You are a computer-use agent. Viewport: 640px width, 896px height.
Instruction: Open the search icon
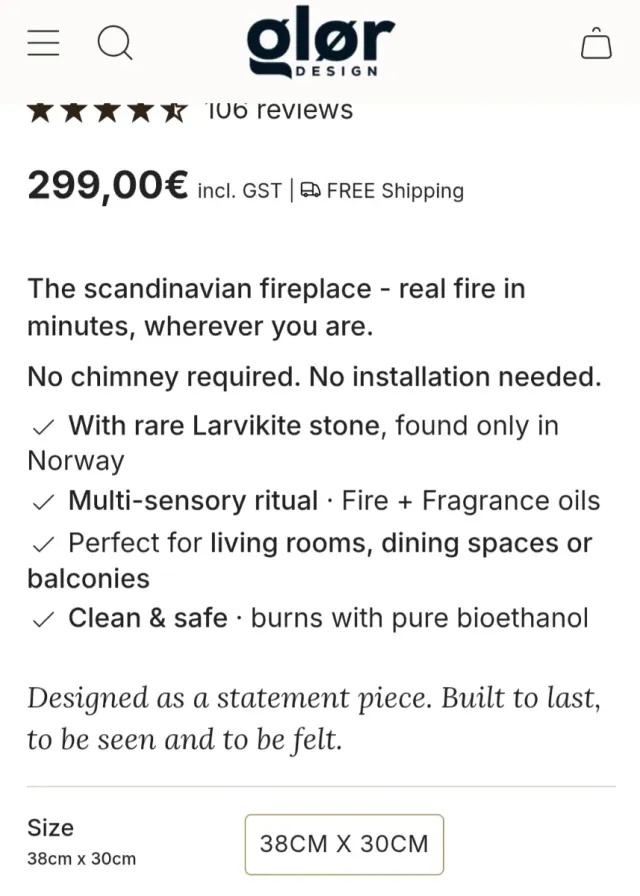point(115,43)
